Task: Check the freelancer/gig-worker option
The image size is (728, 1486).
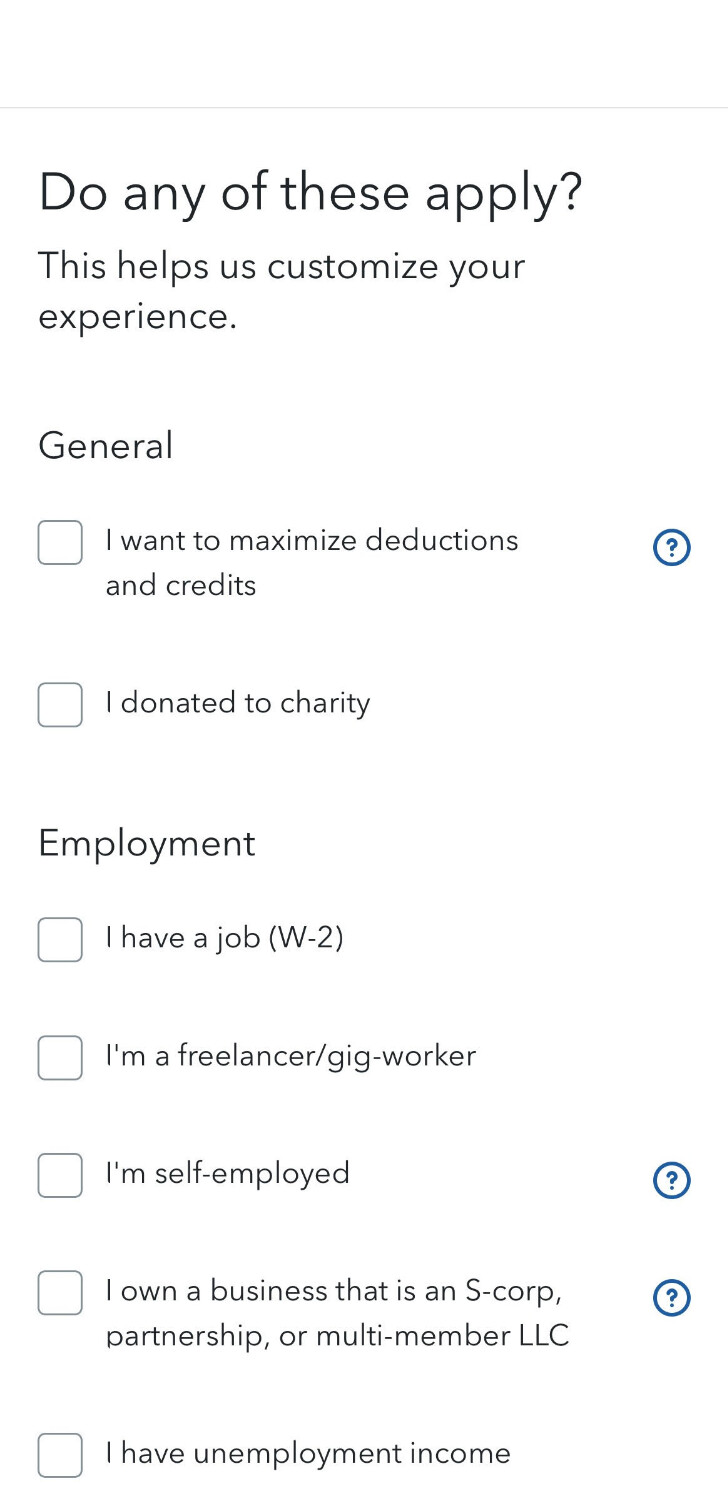Action: tap(60, 1057)
